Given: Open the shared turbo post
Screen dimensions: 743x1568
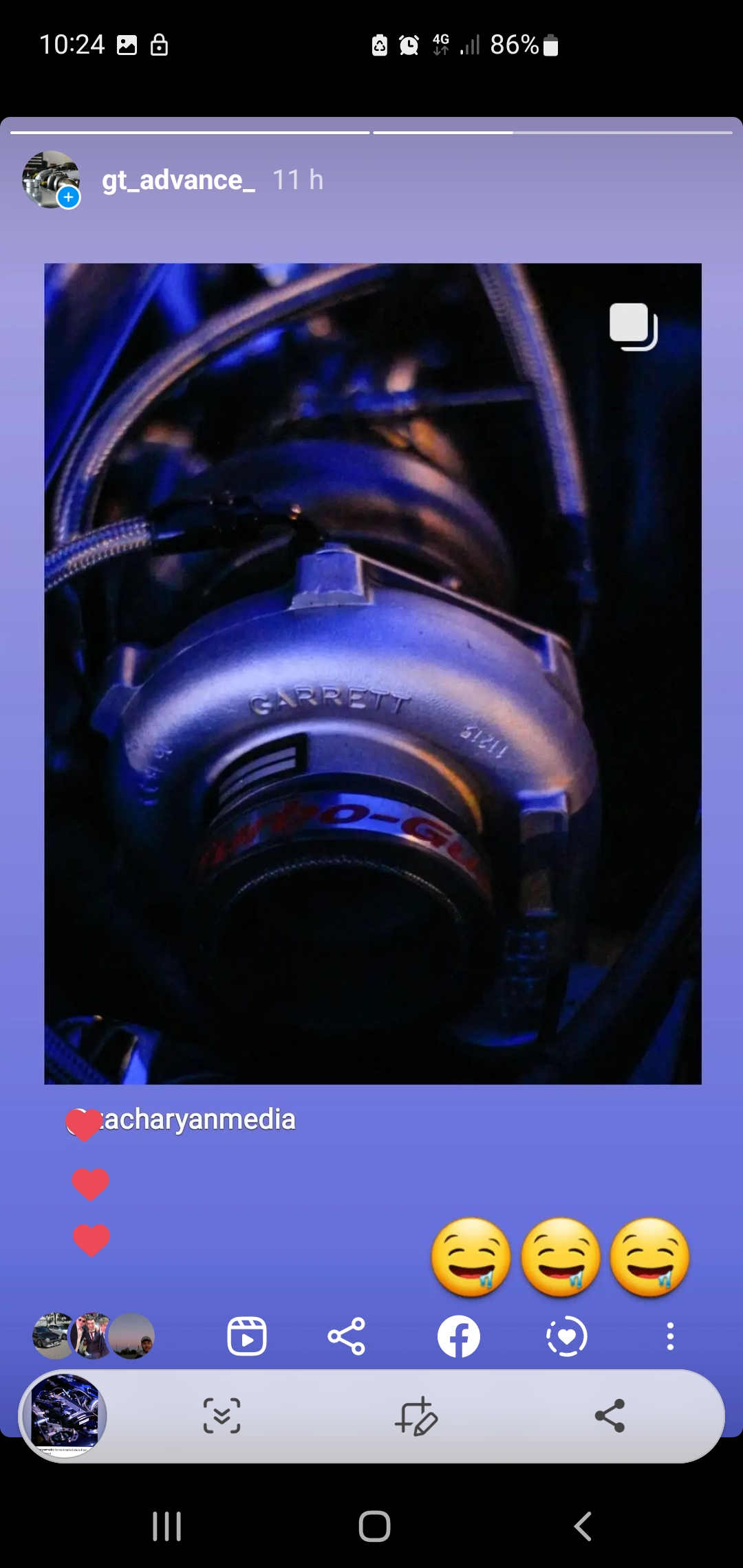Looking at the screenshot, I should coord(373,673).
